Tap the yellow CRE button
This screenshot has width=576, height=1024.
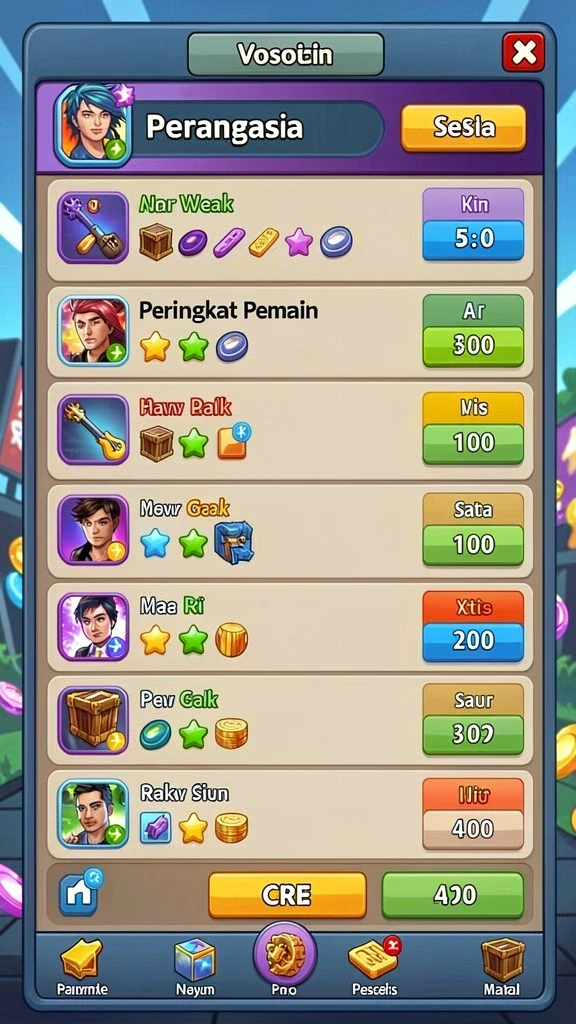pos(287,895)
